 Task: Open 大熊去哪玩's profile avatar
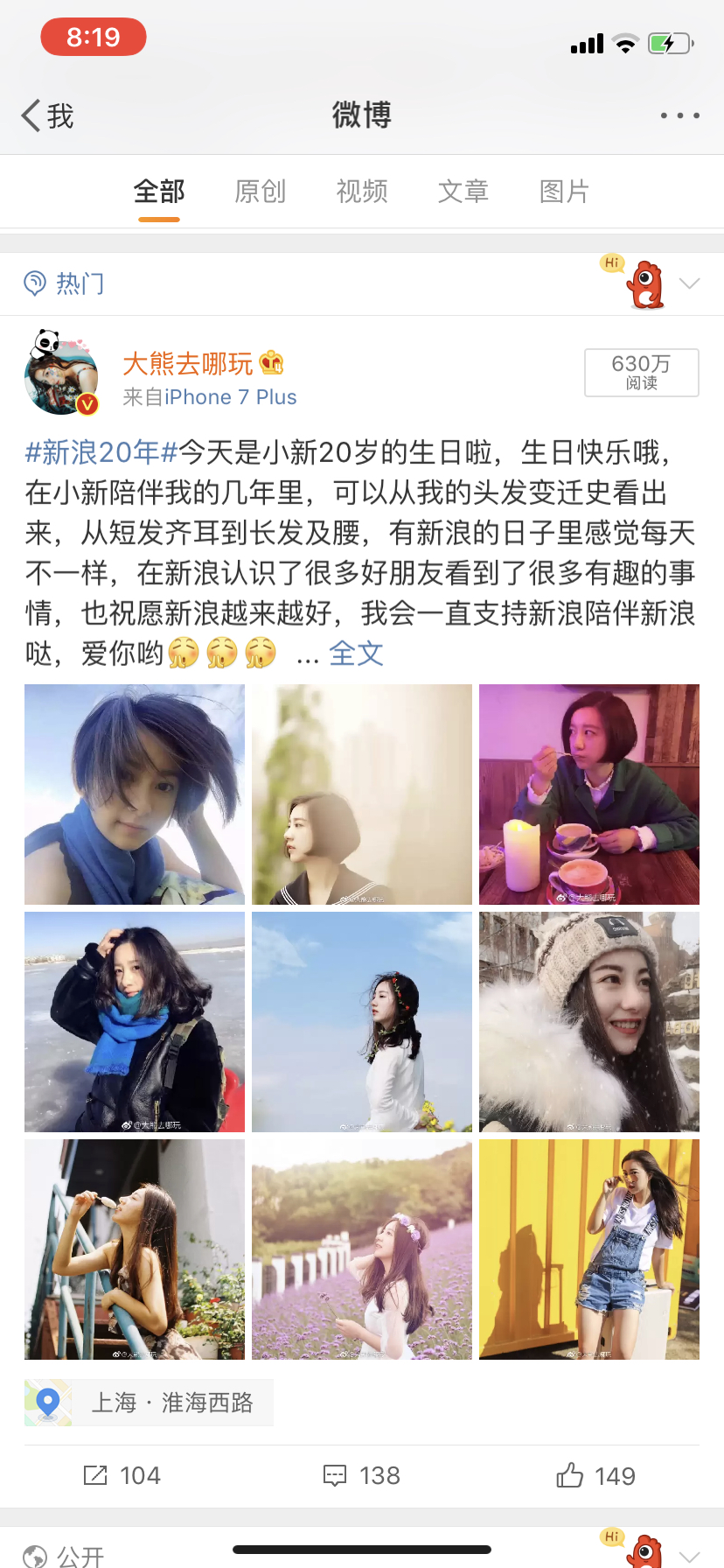(61, 373)
